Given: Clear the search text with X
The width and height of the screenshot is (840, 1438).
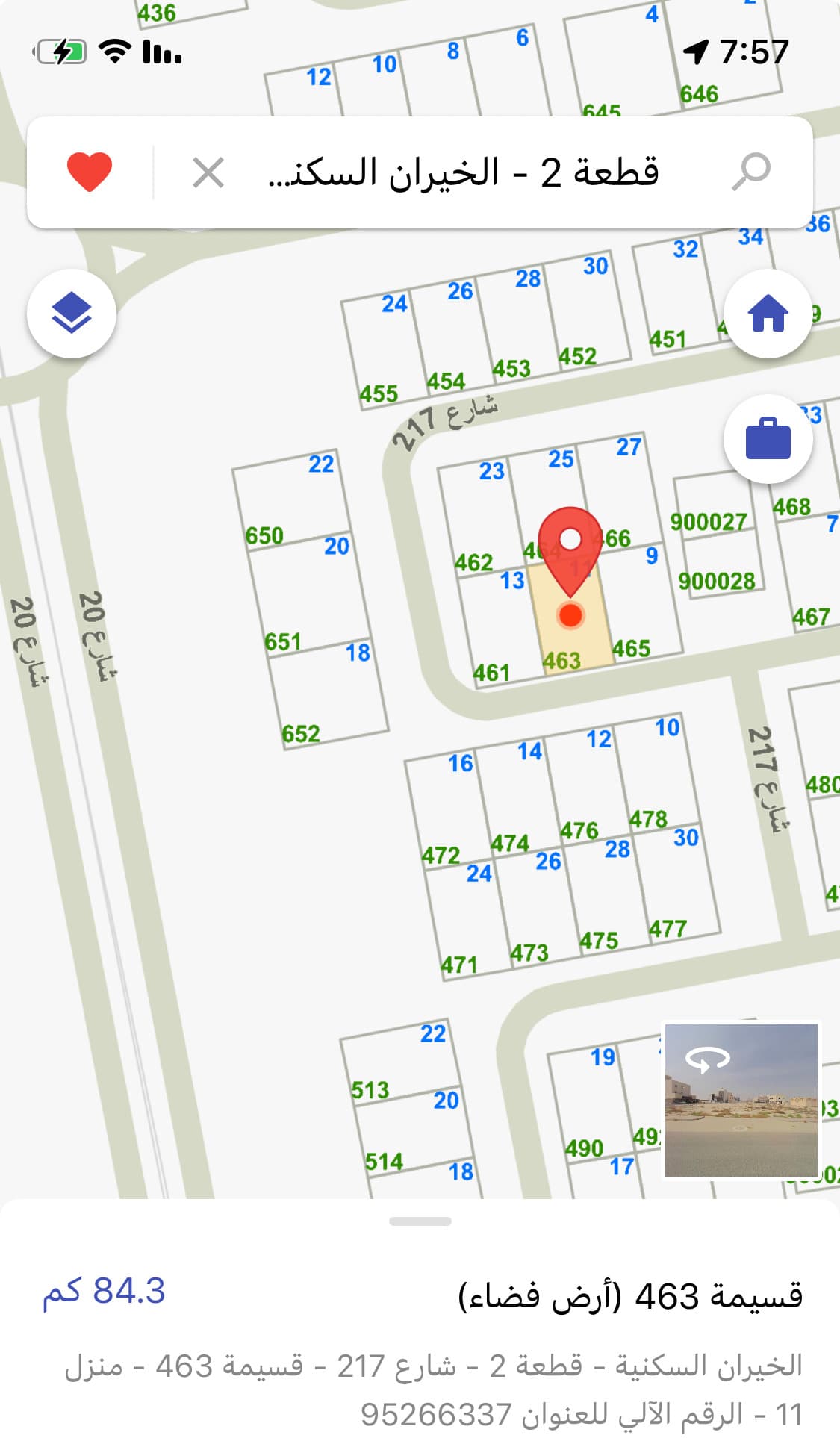Looking at the screenshot, I should (208, 173).
